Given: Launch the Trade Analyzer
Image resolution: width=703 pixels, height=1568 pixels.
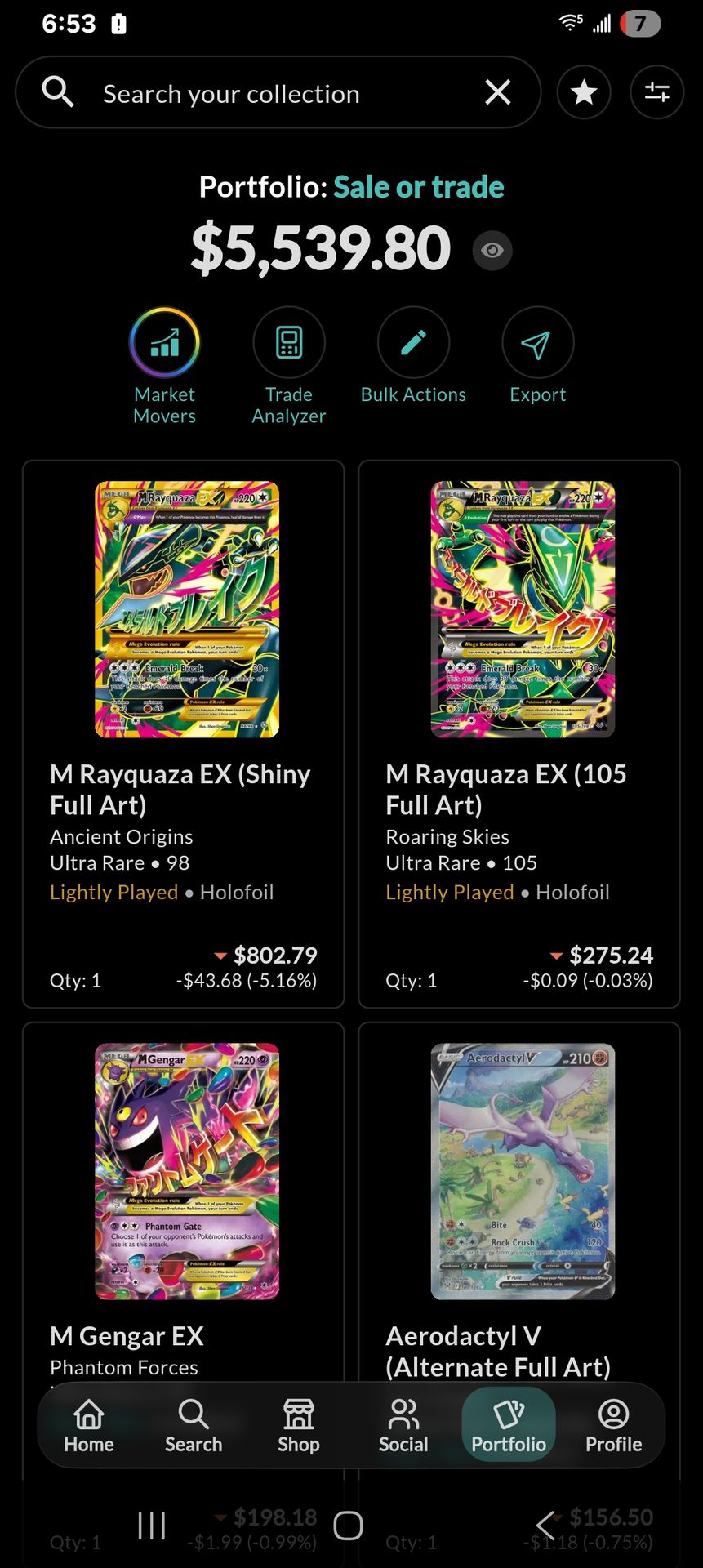Looking at the screenshot, I should point(289,344).
